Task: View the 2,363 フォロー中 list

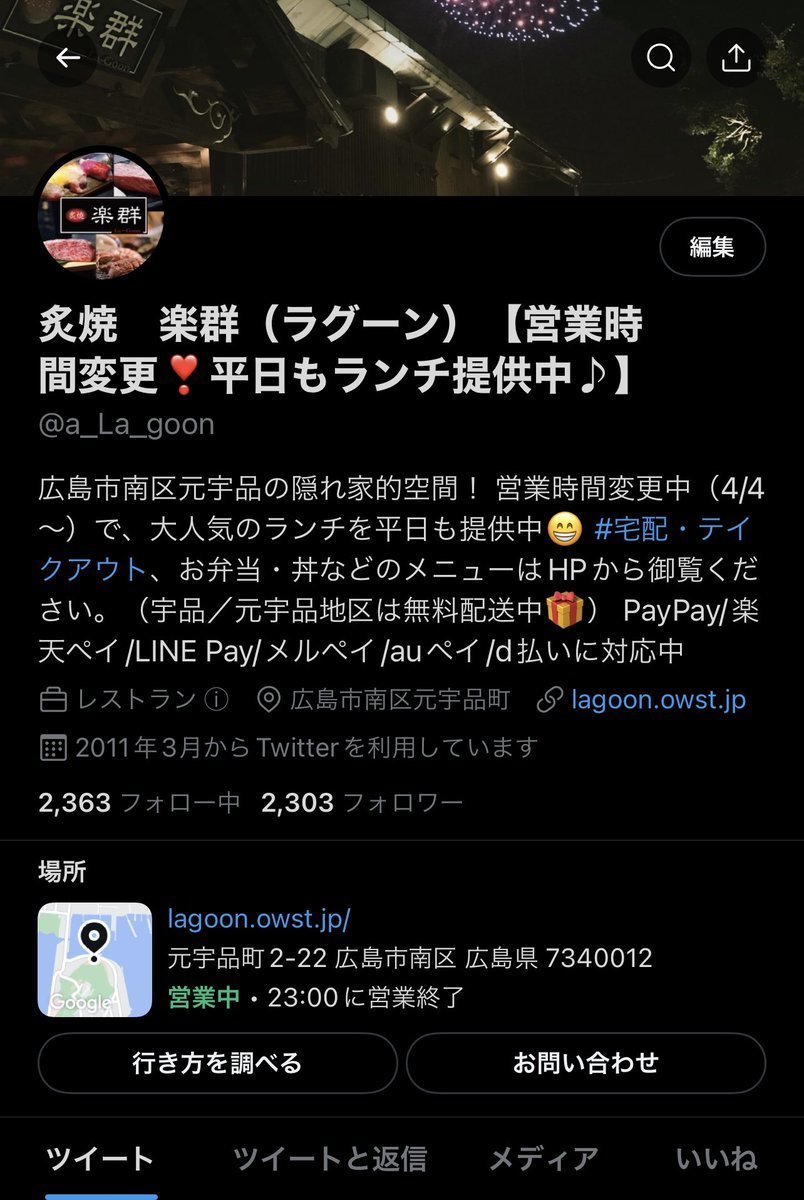Action: [139, 802]
